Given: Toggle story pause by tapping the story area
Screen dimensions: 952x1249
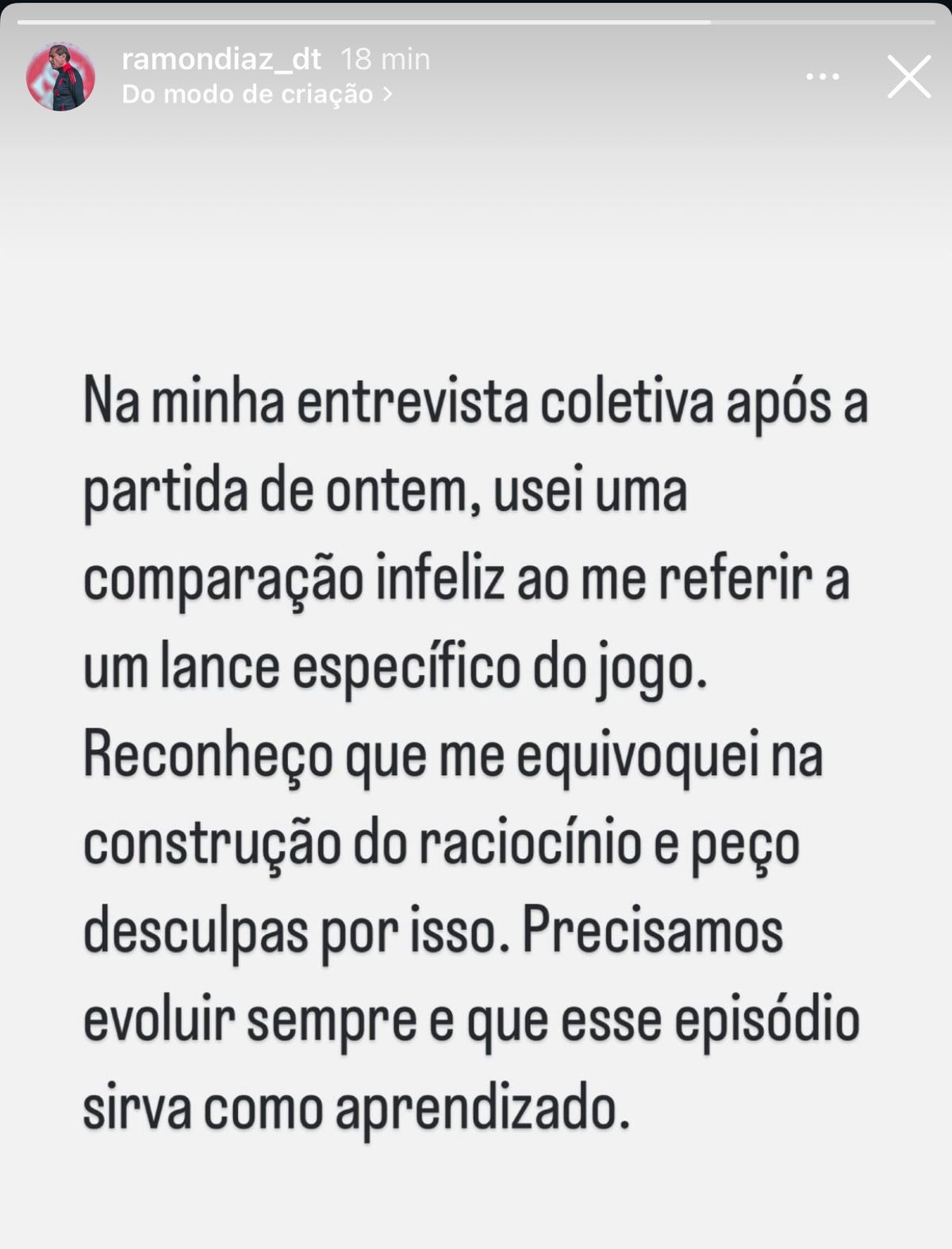Looking at the screenshot, I should coord(476,635).
